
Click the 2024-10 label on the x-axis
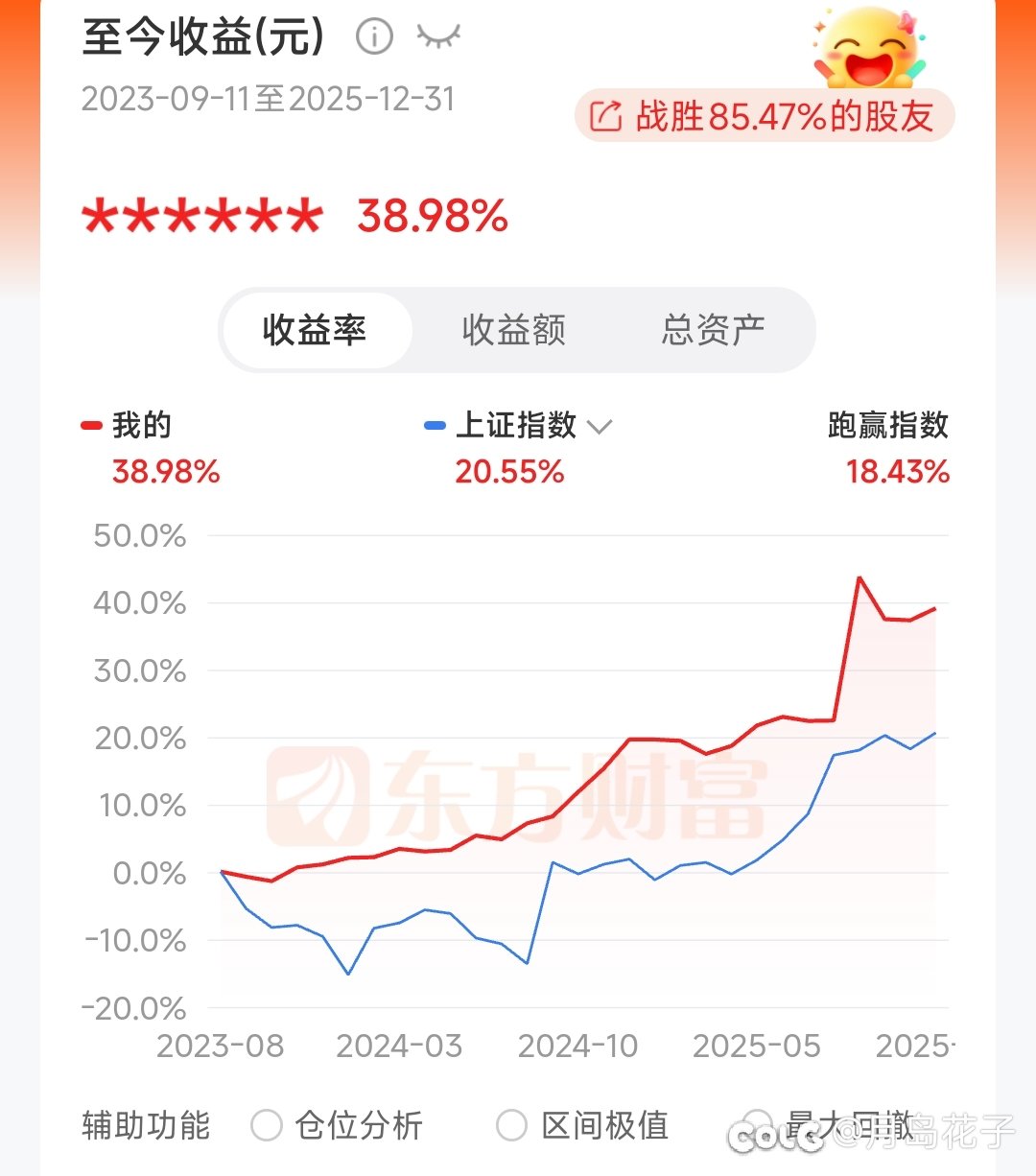579,1046
